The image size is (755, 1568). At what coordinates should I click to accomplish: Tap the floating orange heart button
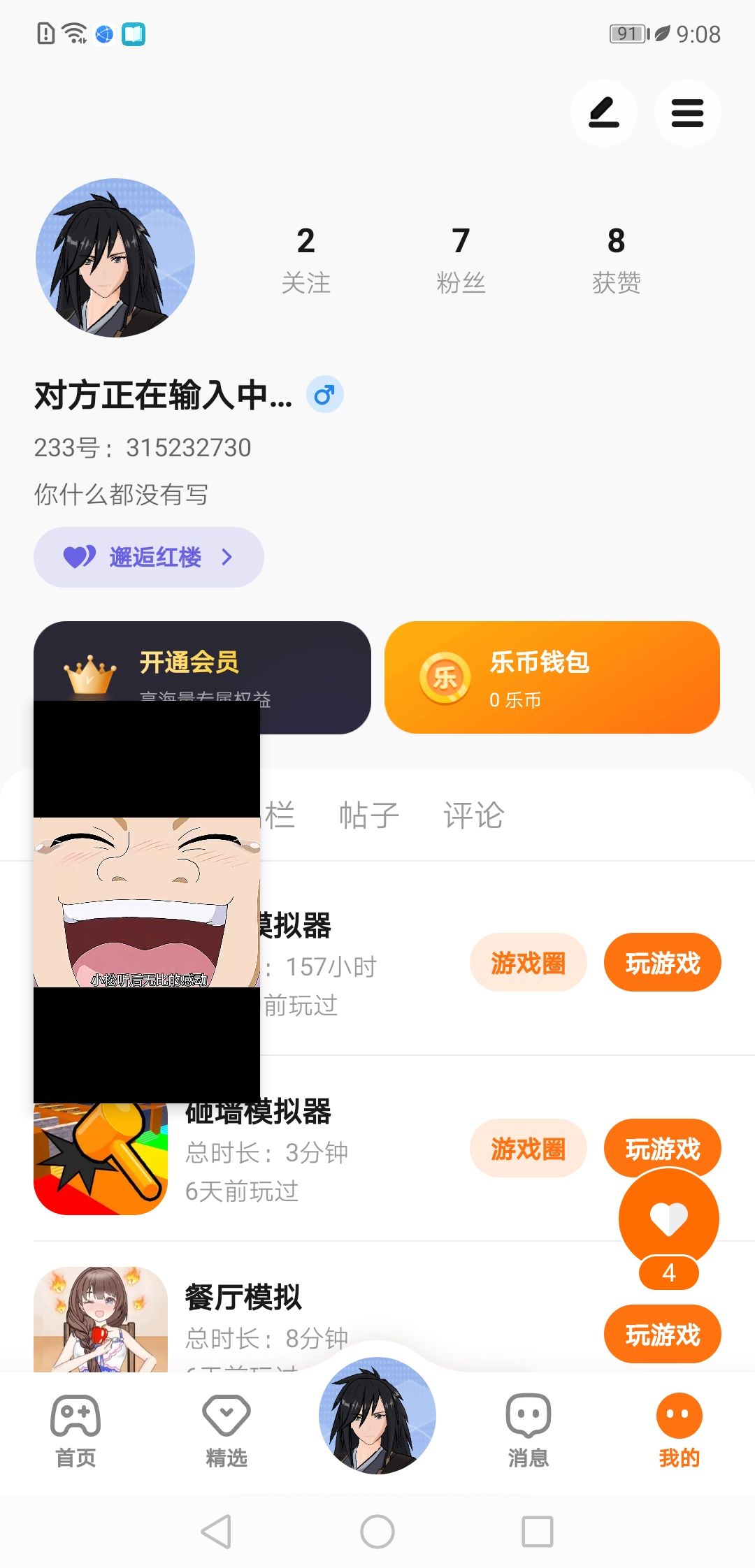point(668,1219)
